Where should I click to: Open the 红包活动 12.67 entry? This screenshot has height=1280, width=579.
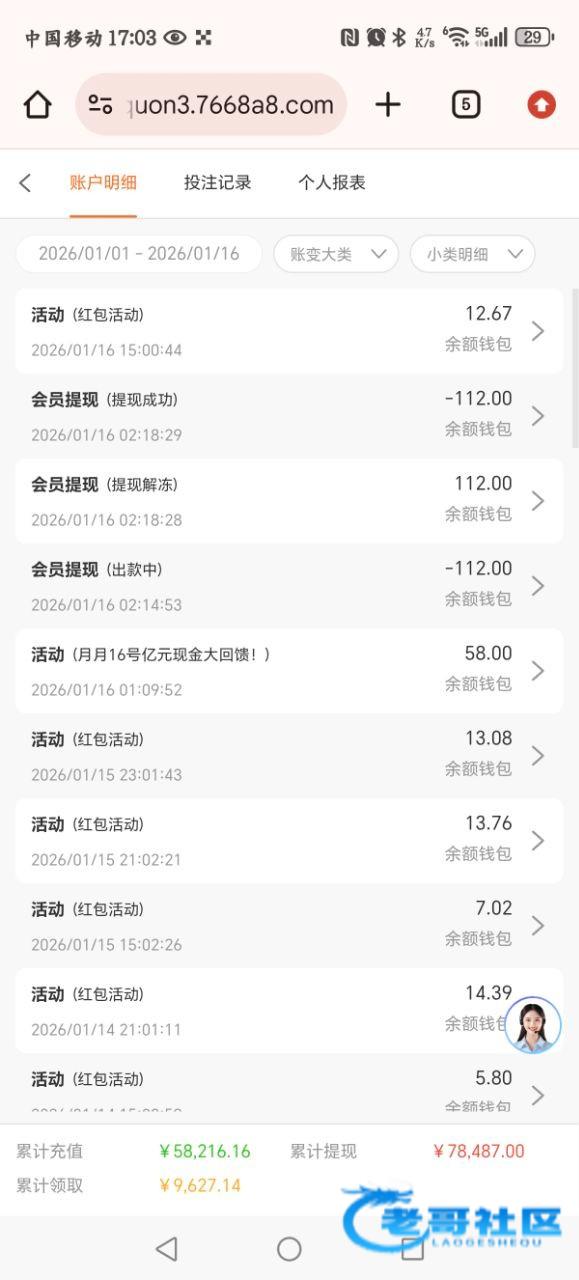289,331
